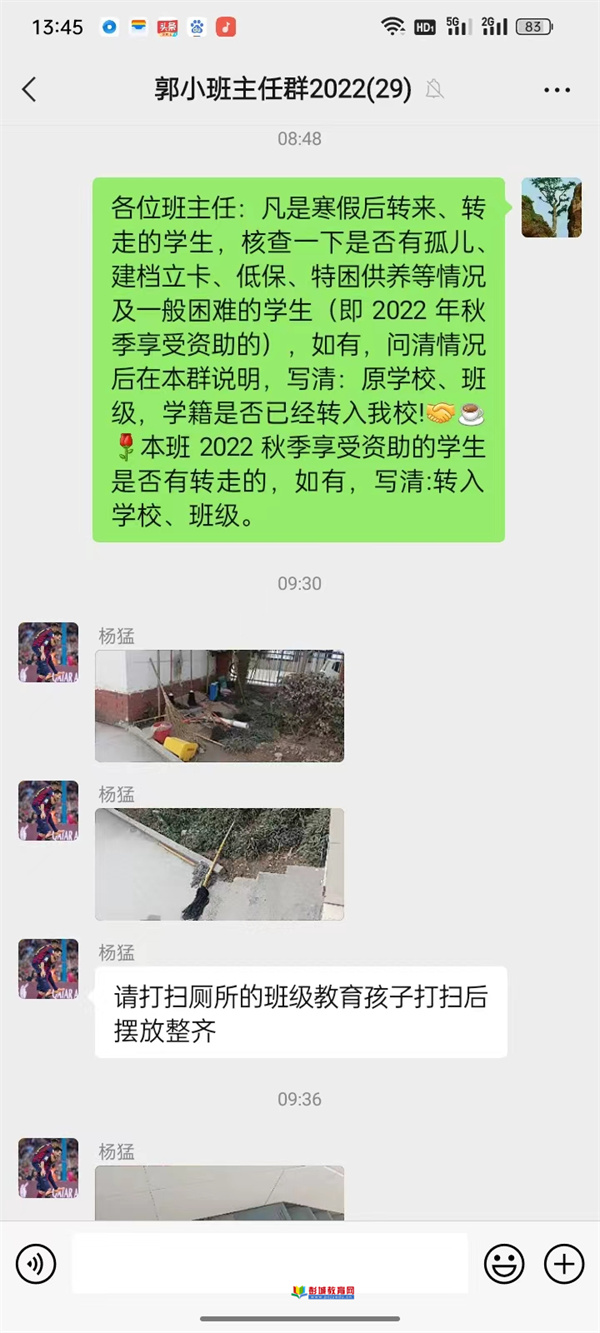
Task: Open the group chat options menu
Action: [557, 89]
